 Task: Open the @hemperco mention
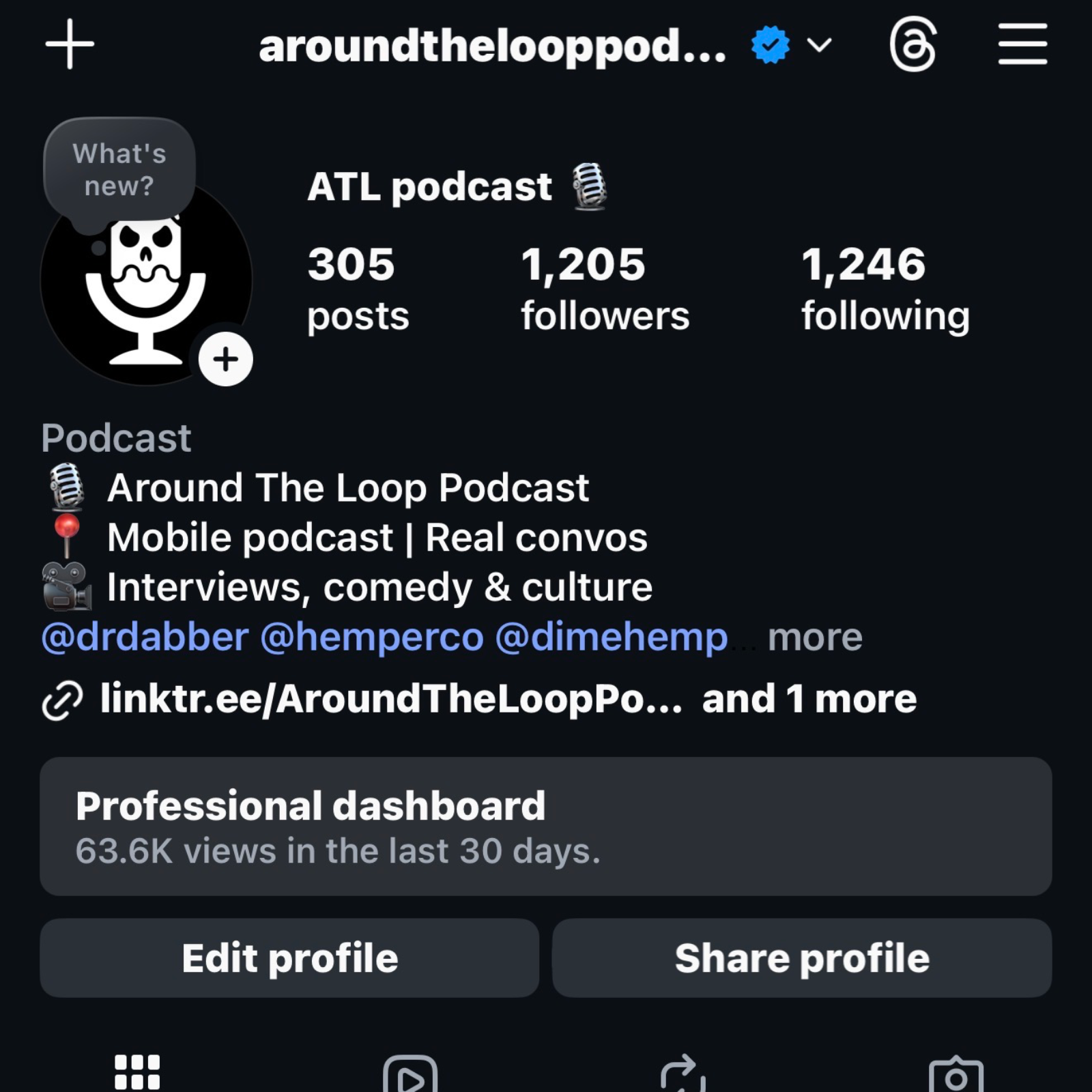372,637
